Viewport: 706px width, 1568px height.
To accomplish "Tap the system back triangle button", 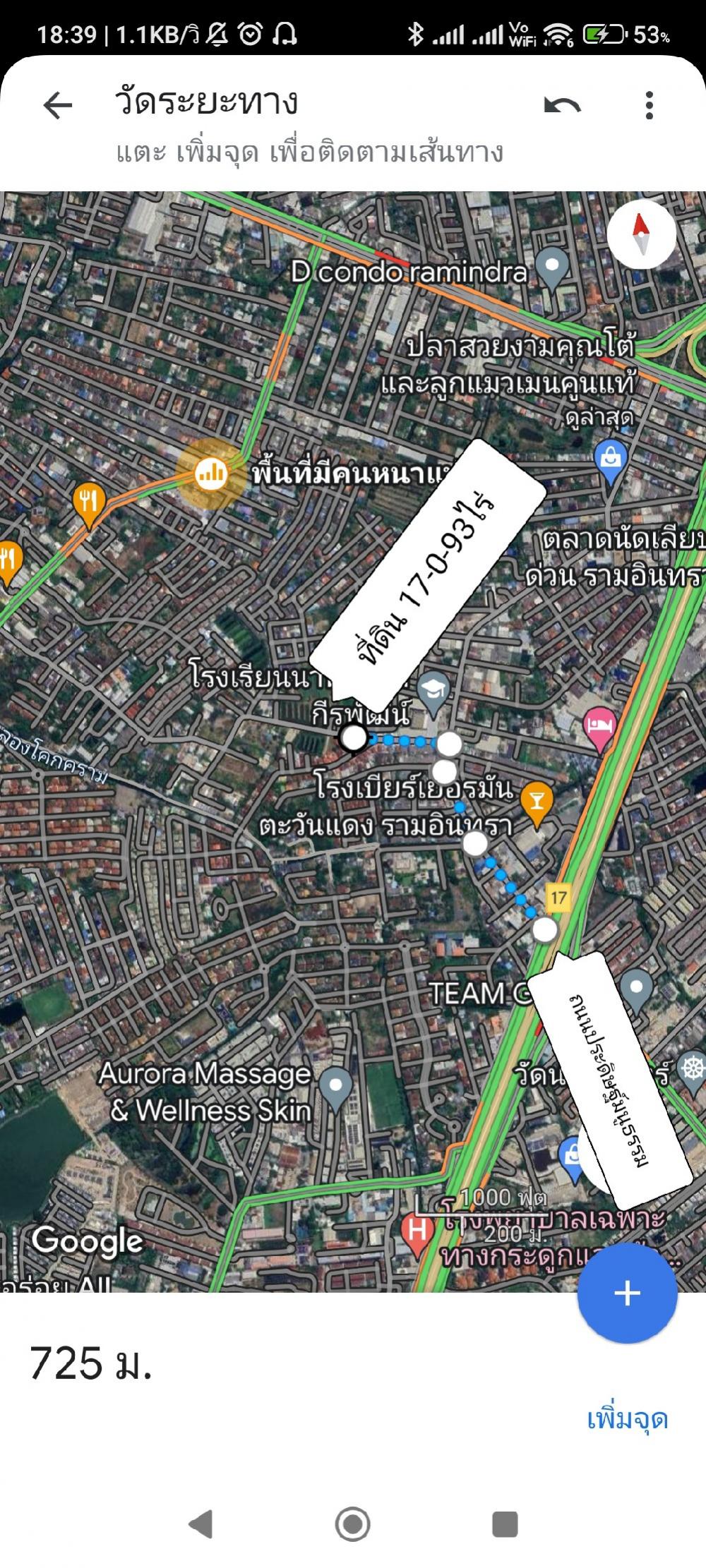I will [x=201, y=1523].
